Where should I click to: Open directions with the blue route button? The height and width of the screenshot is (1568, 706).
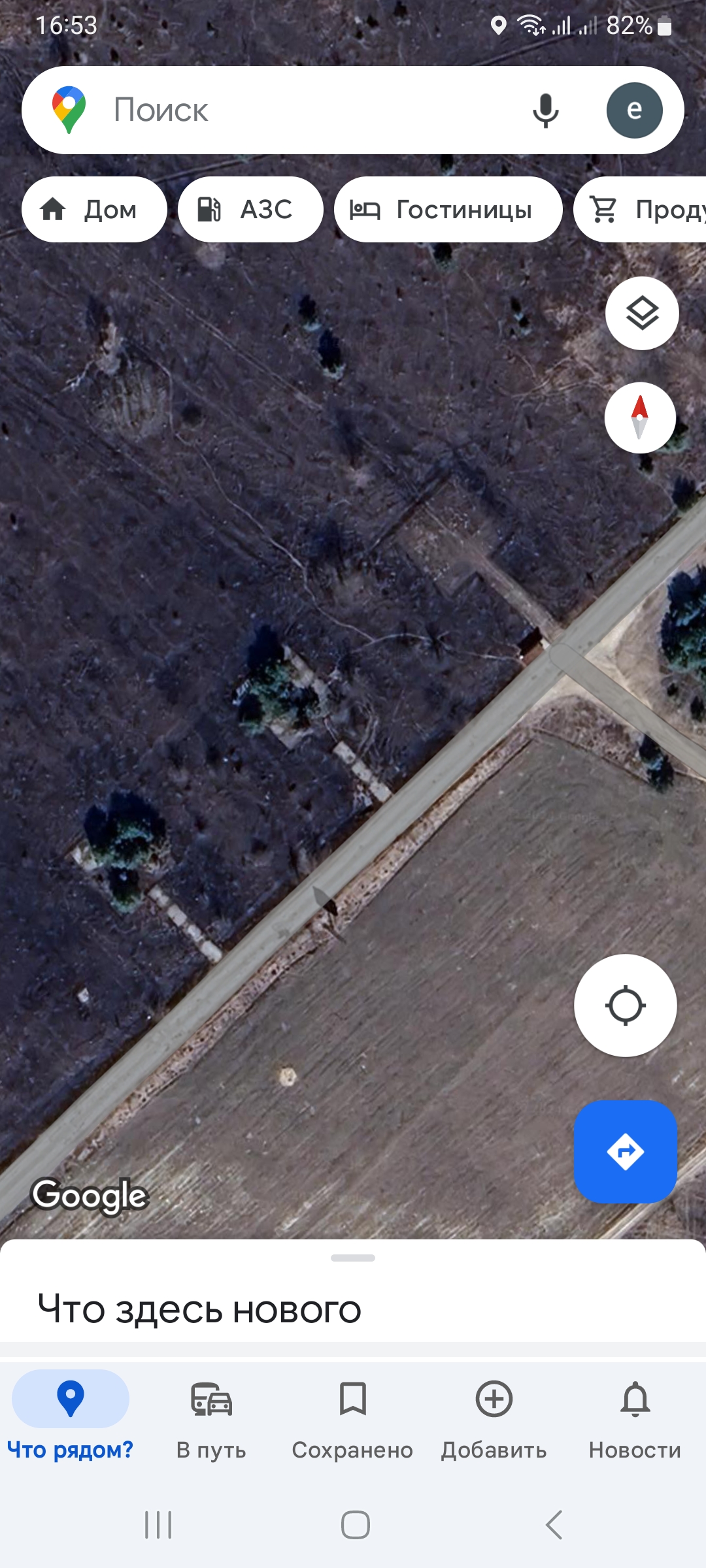pyautogui.click(x=626, y=1152)
